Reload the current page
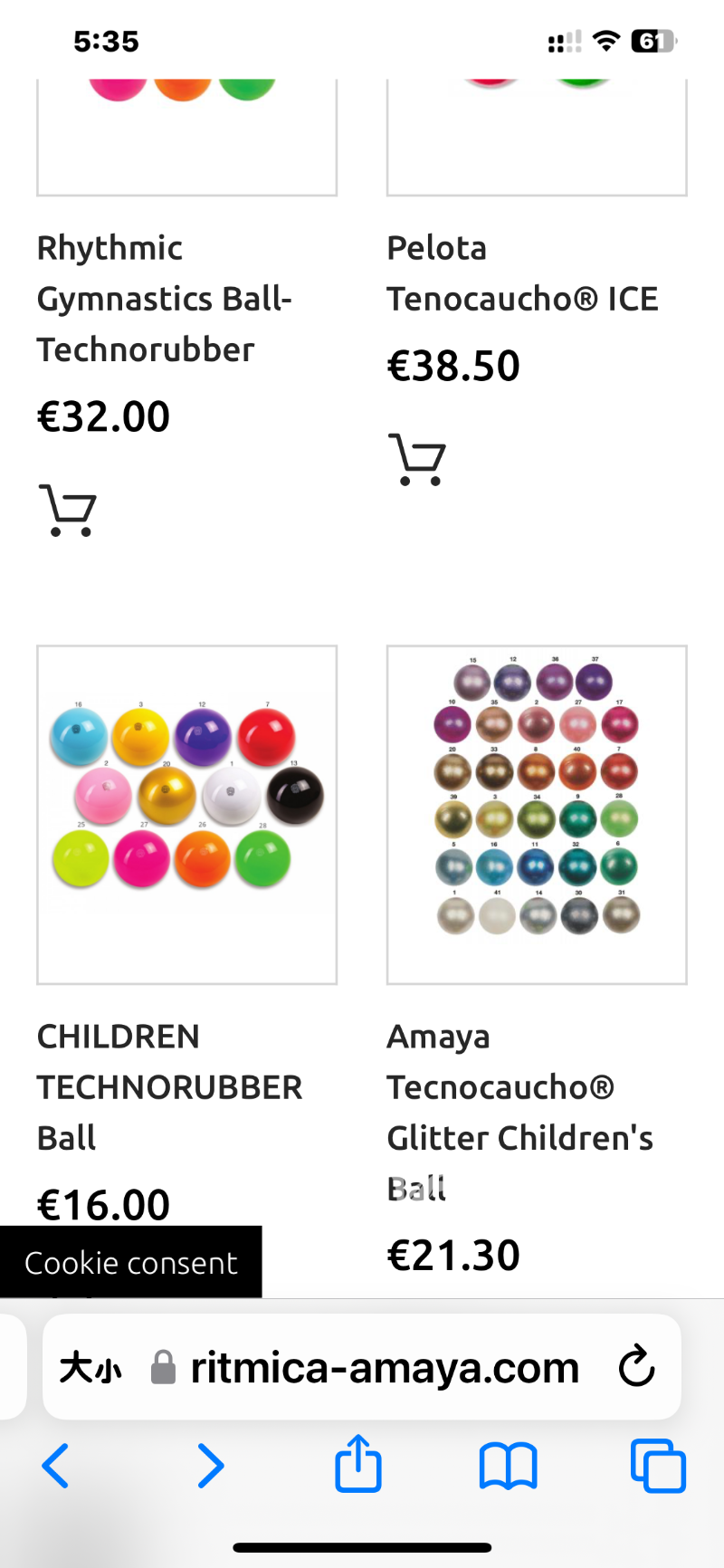 pos(636,1367)
